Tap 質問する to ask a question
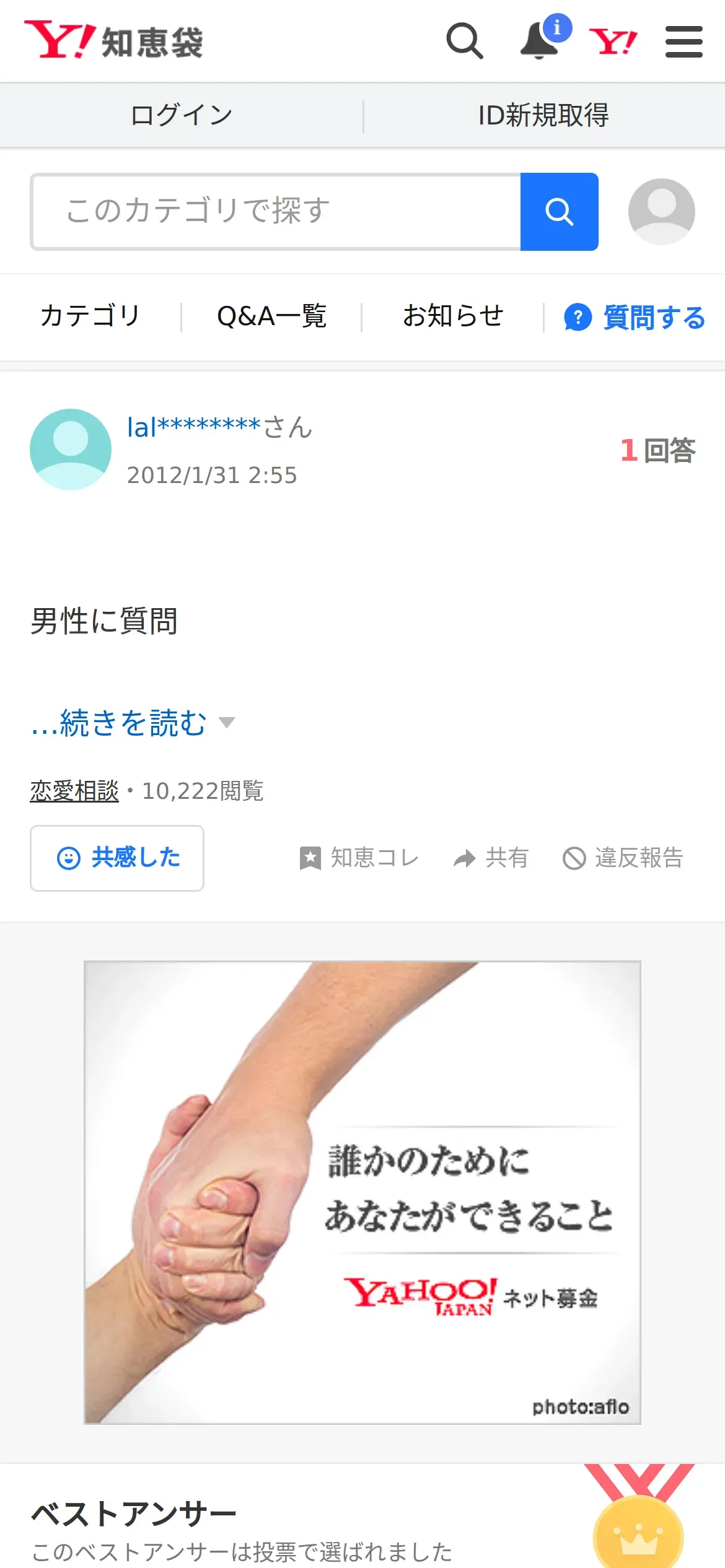This screenshot has width=725, height=1568. pos(635,318)
